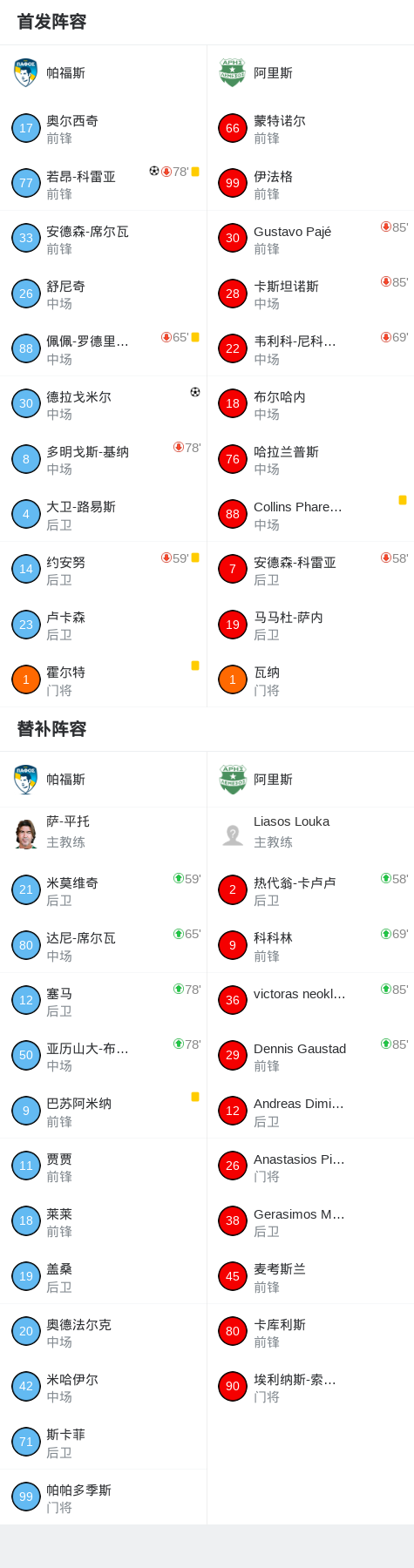
Task: Open the 阿里斯 team in starting lineup
Action: tap(310, 73)
